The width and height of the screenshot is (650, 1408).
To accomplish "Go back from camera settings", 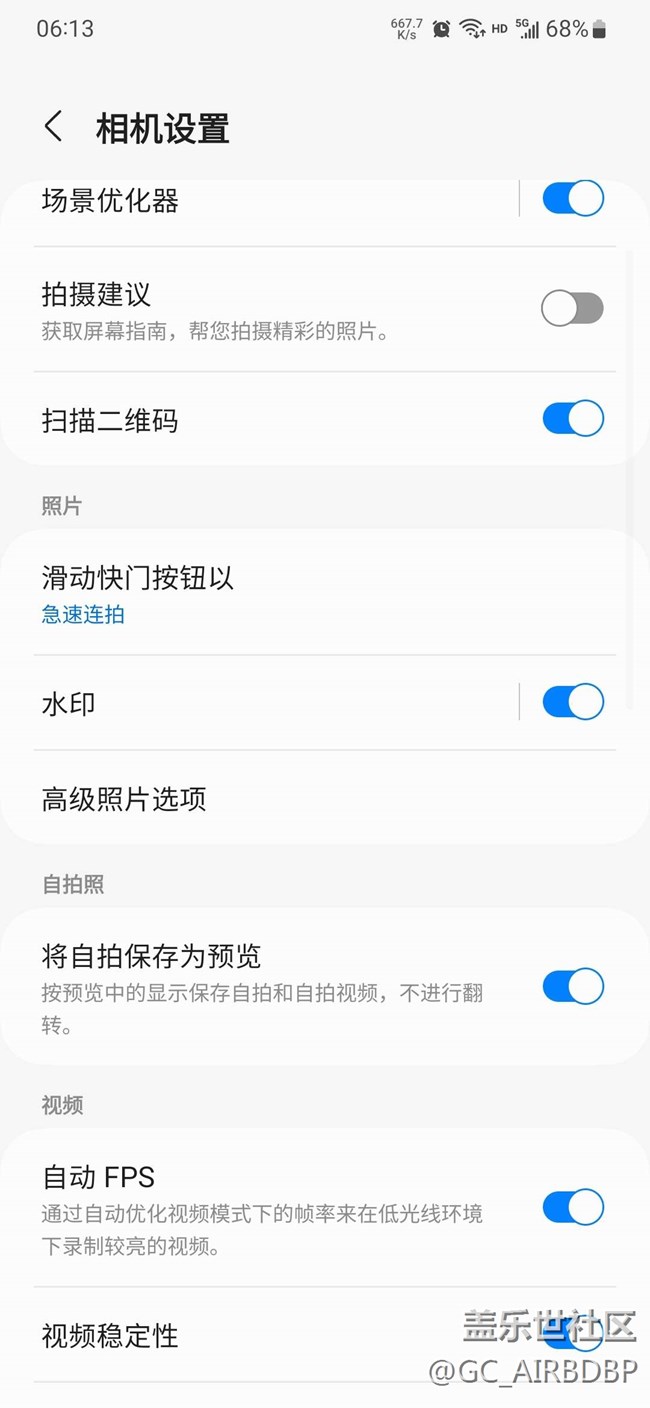I will coord(54,128).
